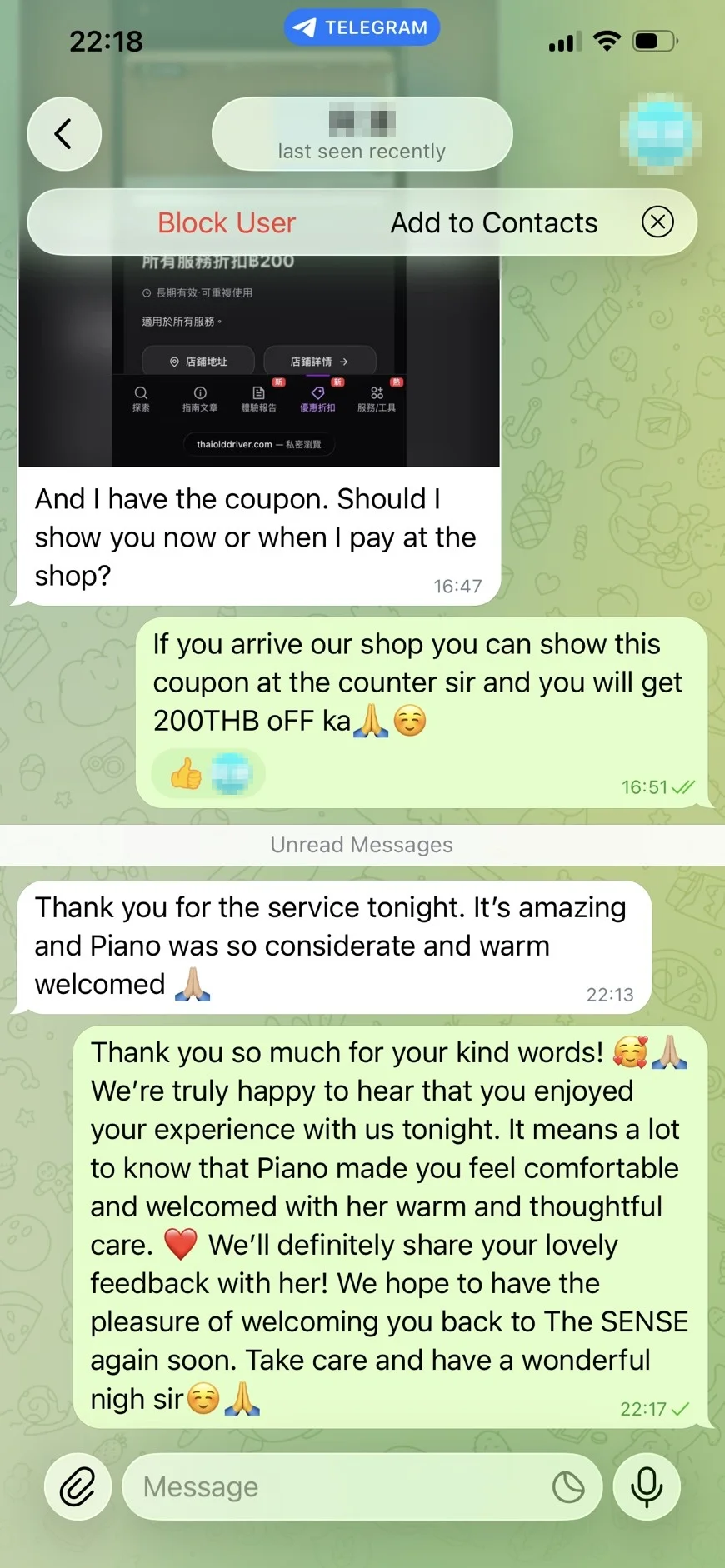This screenshot has width=725, height=1568.
Task: Open contact info from the header
Action: [362, 134]
